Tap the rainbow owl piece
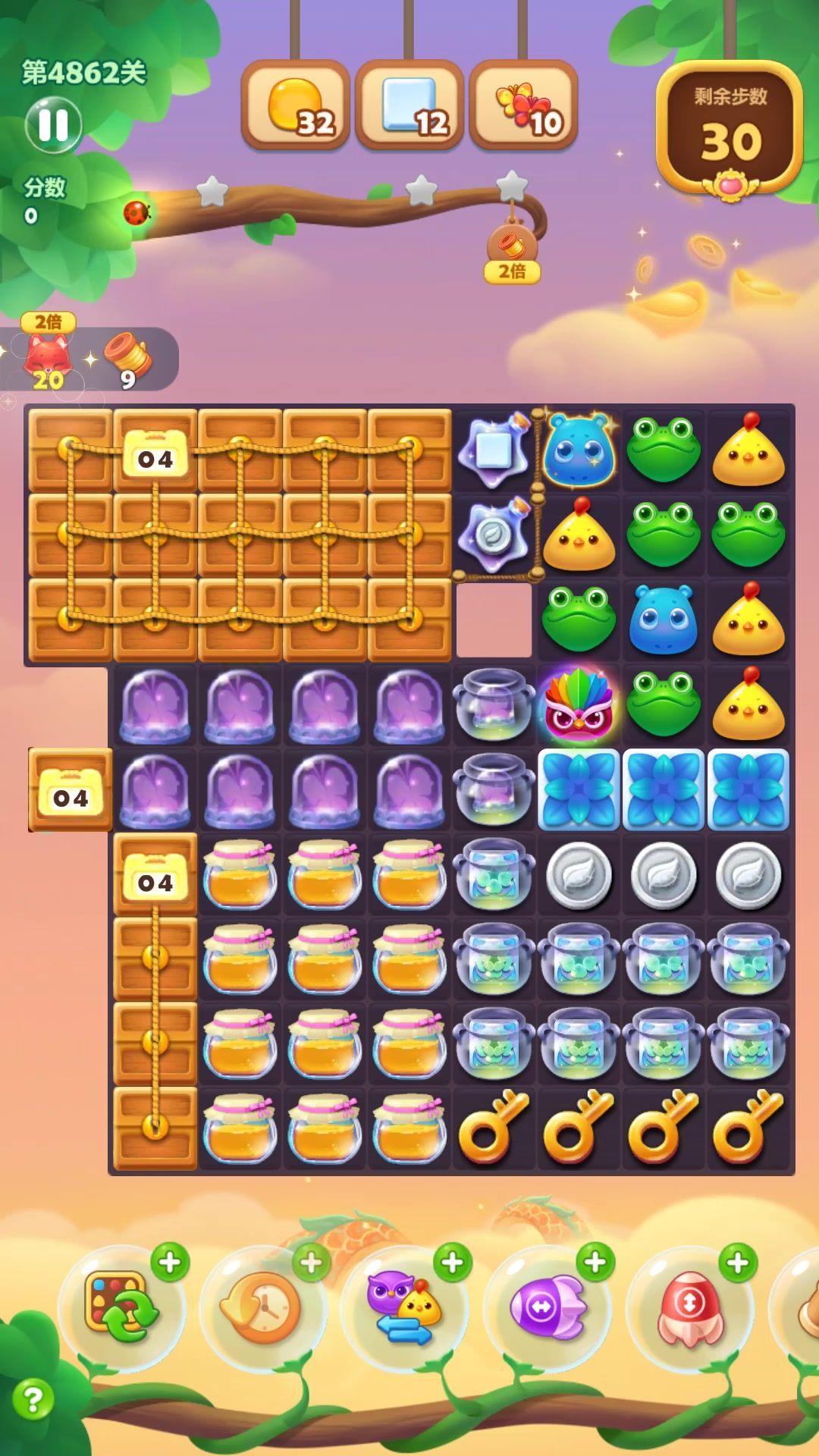 pos(579,705)
